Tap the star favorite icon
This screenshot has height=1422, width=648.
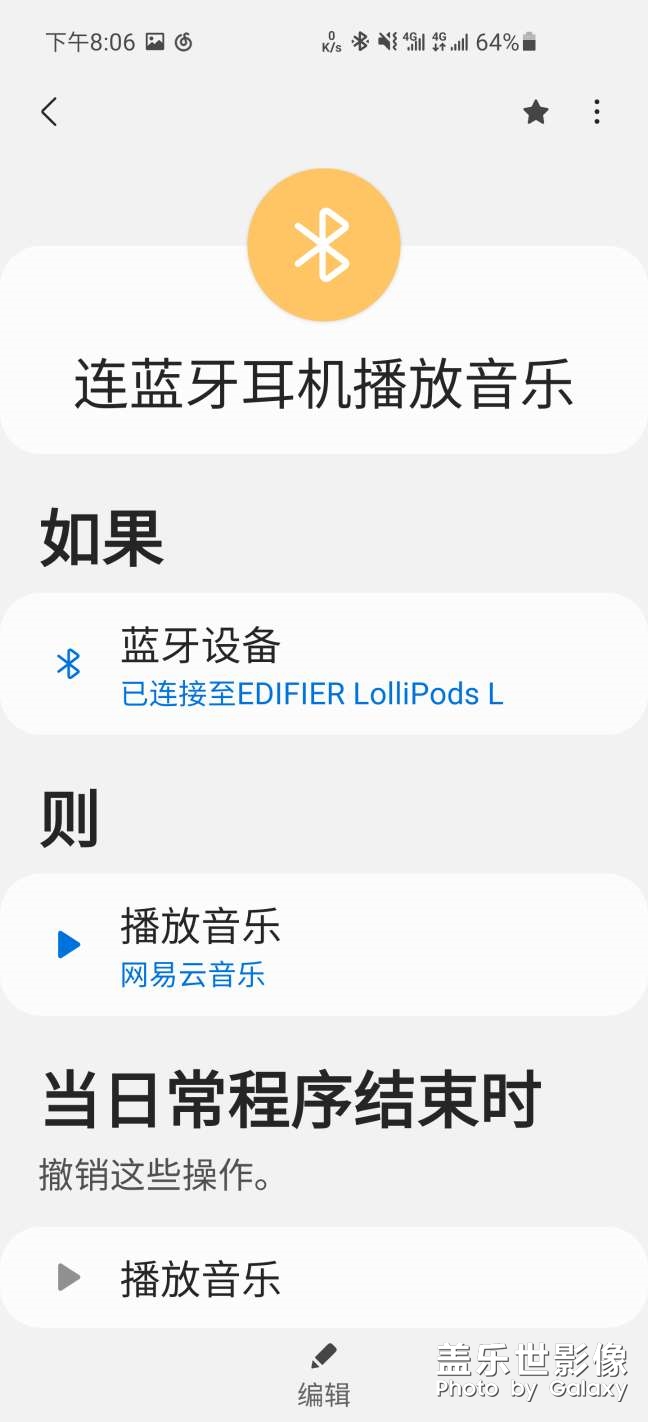(x=536, y=112)
